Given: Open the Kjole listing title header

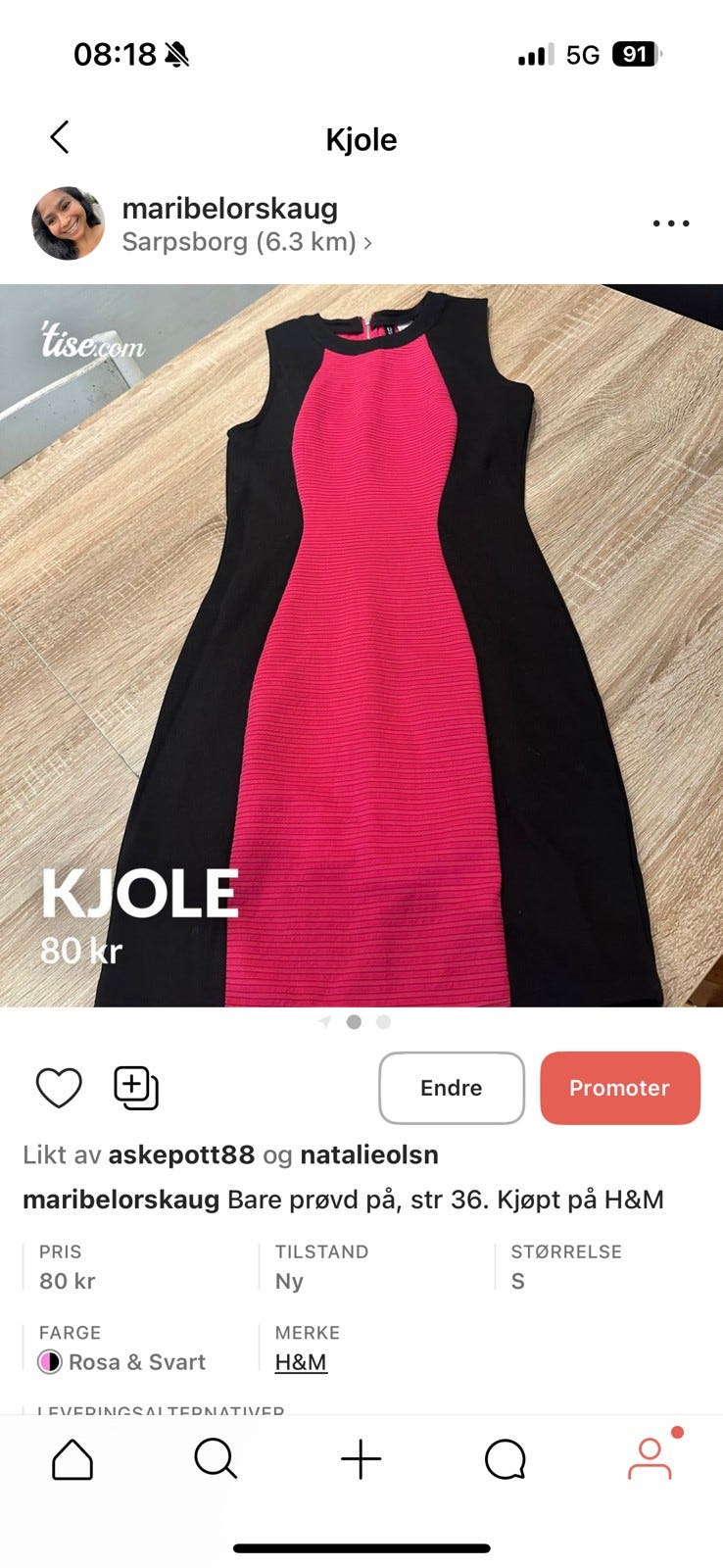Looking at the screenshot, I should click(x=361, y=138).
